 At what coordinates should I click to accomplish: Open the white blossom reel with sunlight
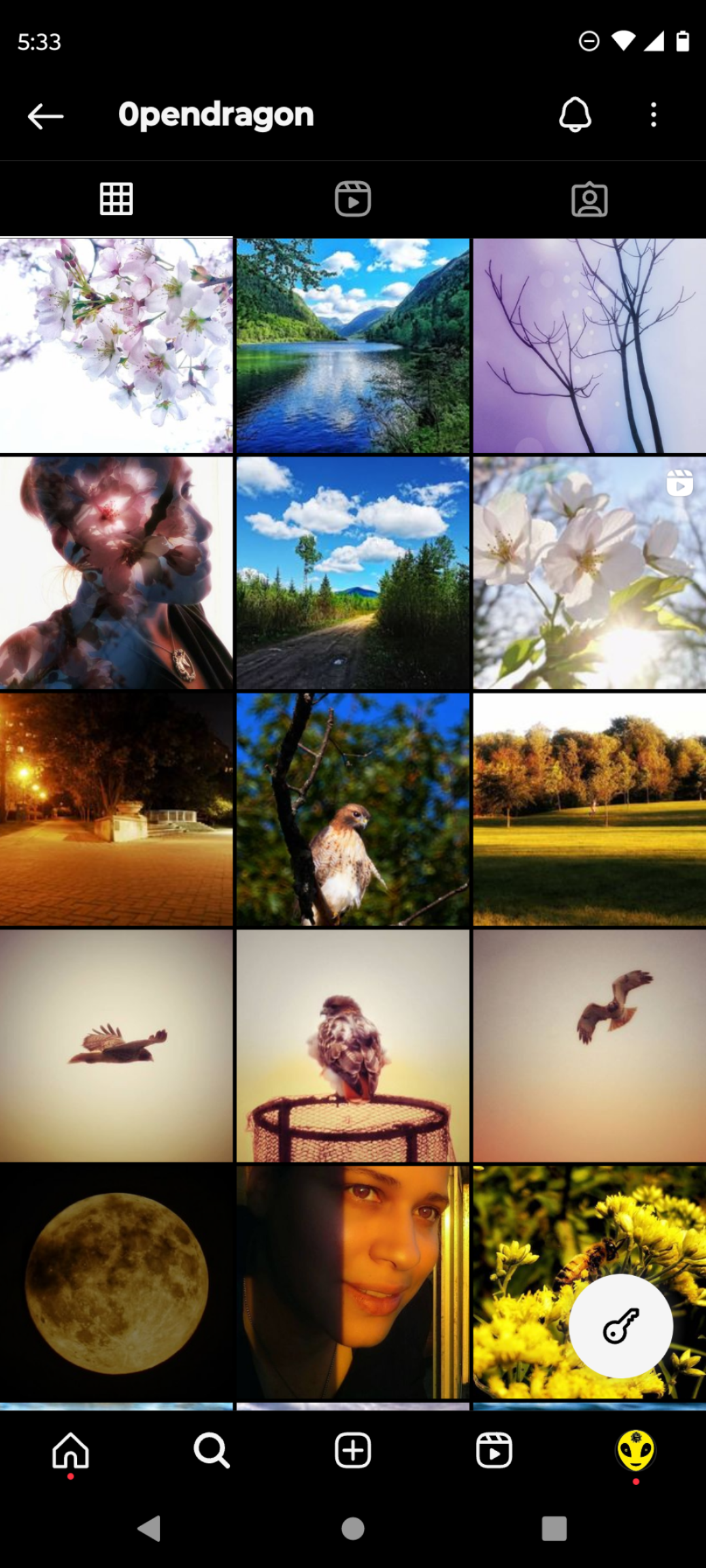tap(589, 572)
